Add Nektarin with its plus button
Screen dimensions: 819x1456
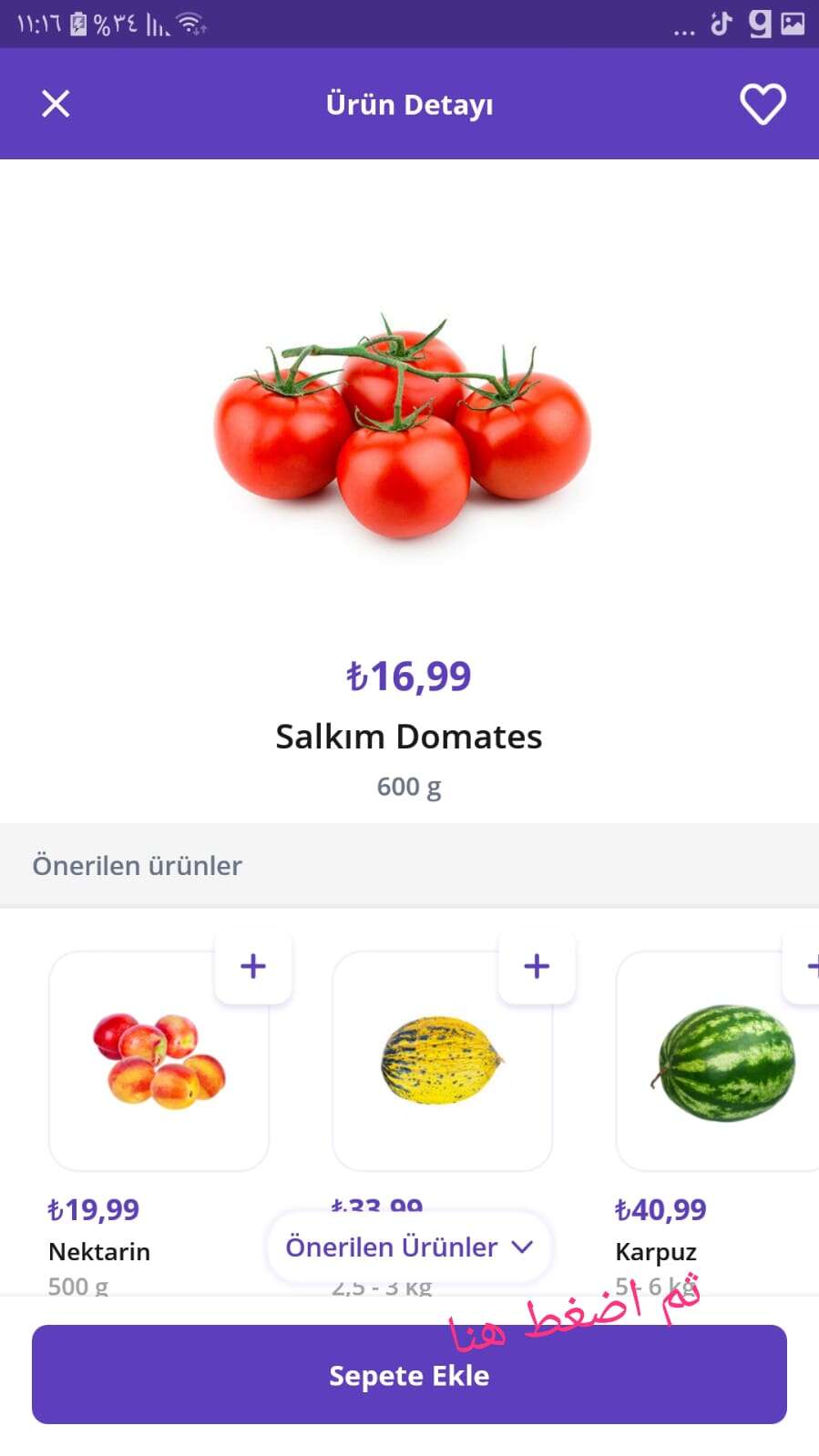pos(253,966)
